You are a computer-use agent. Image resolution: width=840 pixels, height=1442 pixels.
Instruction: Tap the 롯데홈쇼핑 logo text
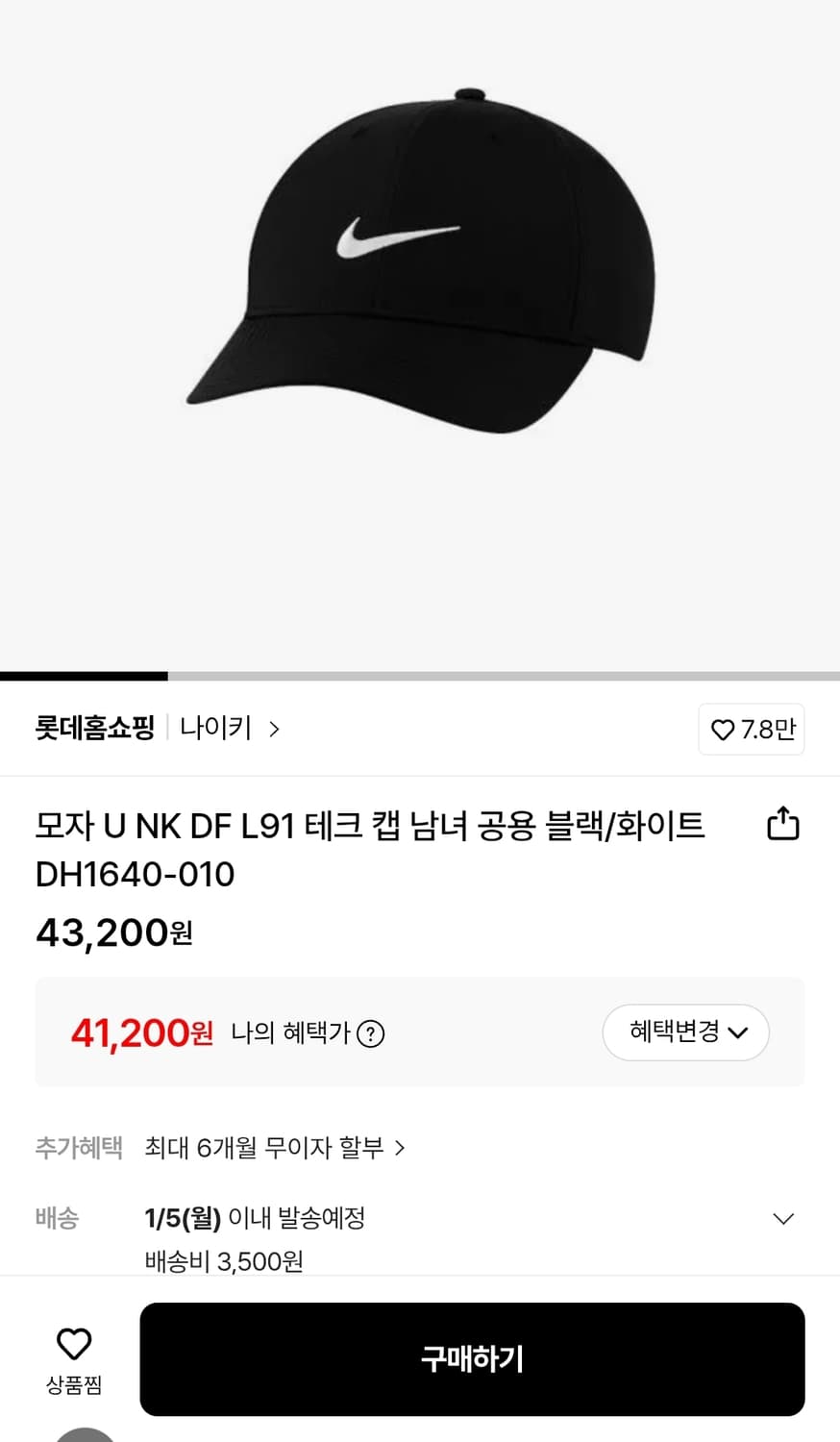click(x=93, y=730)
